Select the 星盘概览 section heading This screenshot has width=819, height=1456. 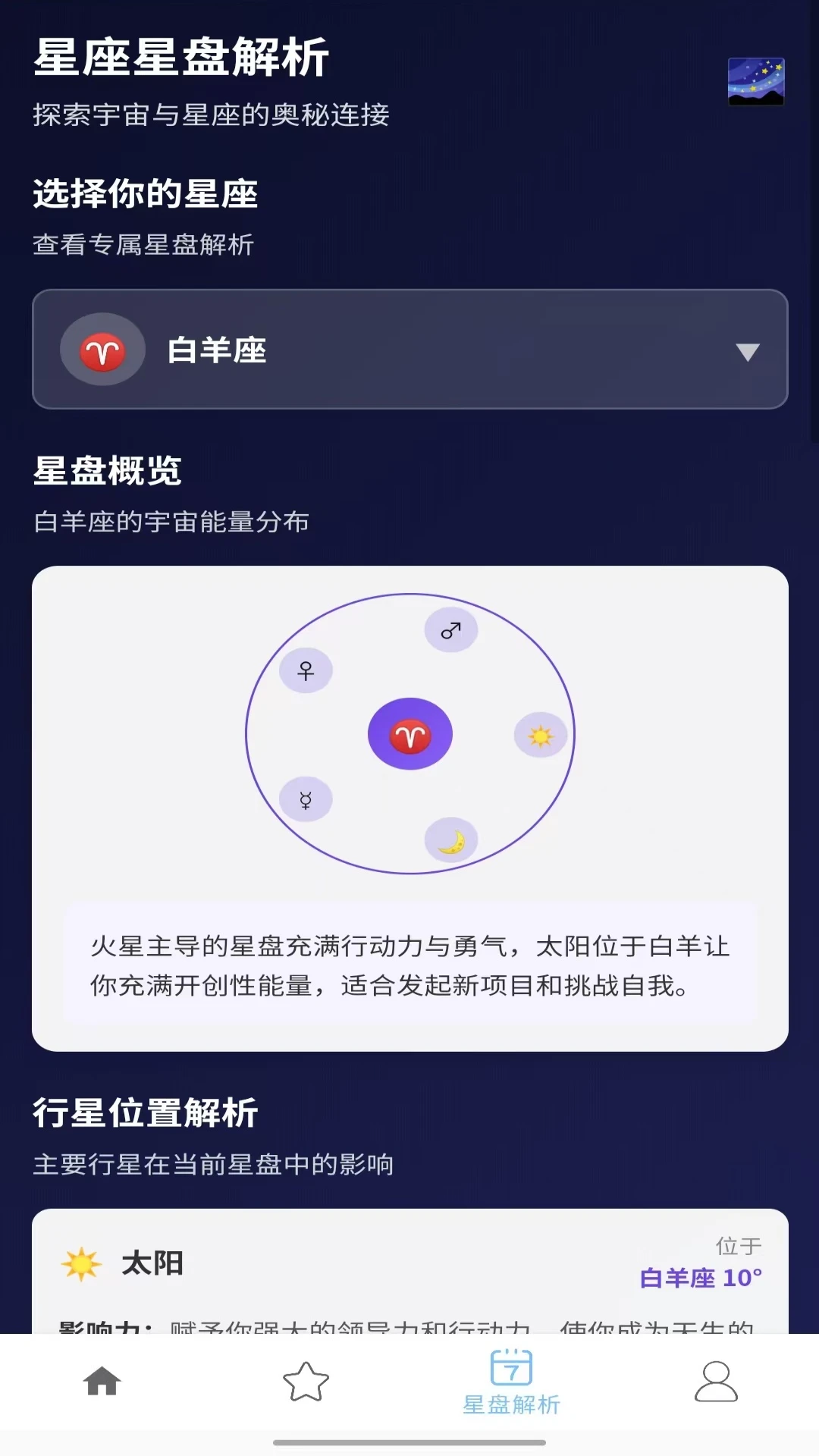[108, 471]
